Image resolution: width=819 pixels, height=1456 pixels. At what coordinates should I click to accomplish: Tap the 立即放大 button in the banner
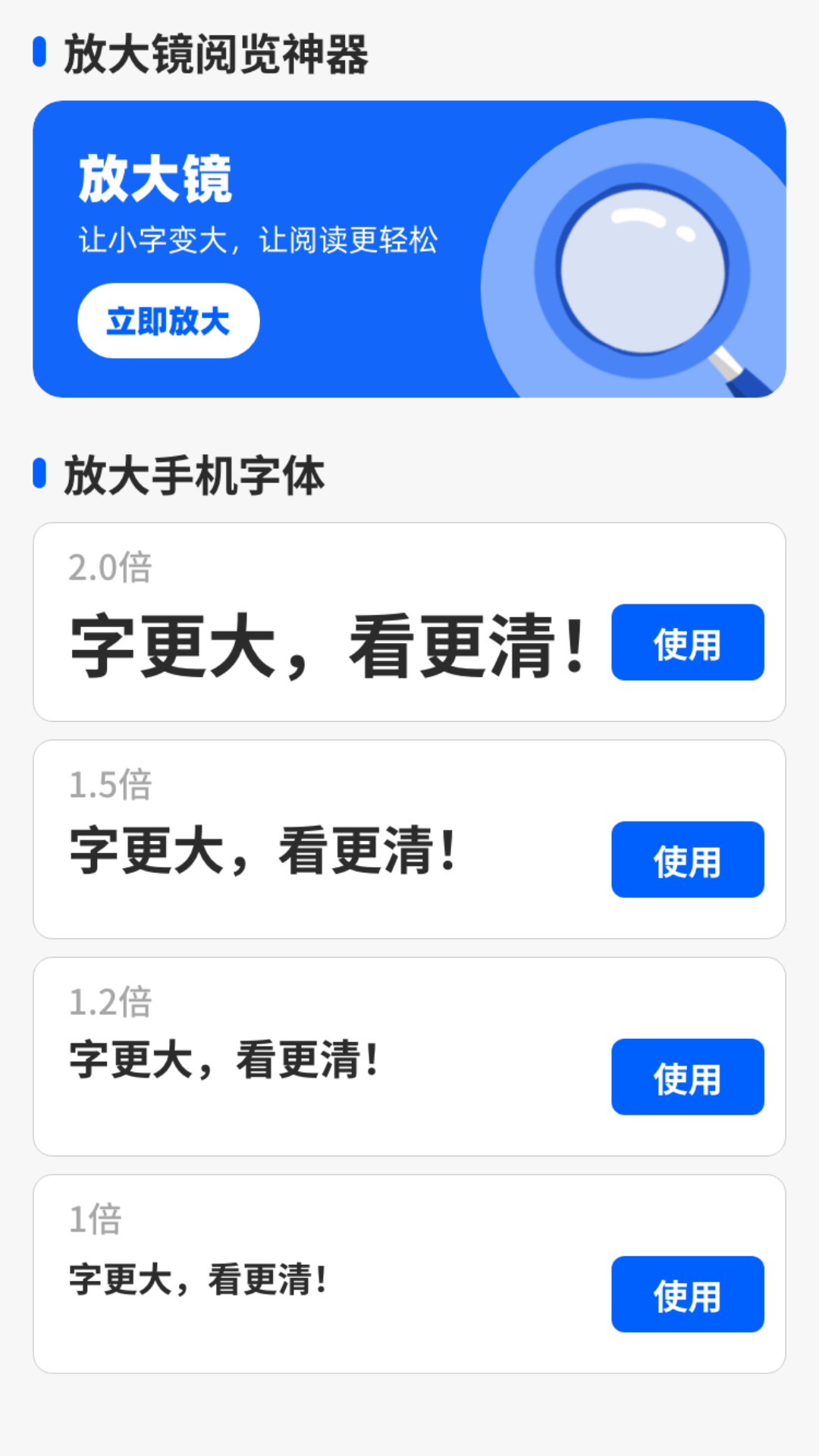(168, 320)
